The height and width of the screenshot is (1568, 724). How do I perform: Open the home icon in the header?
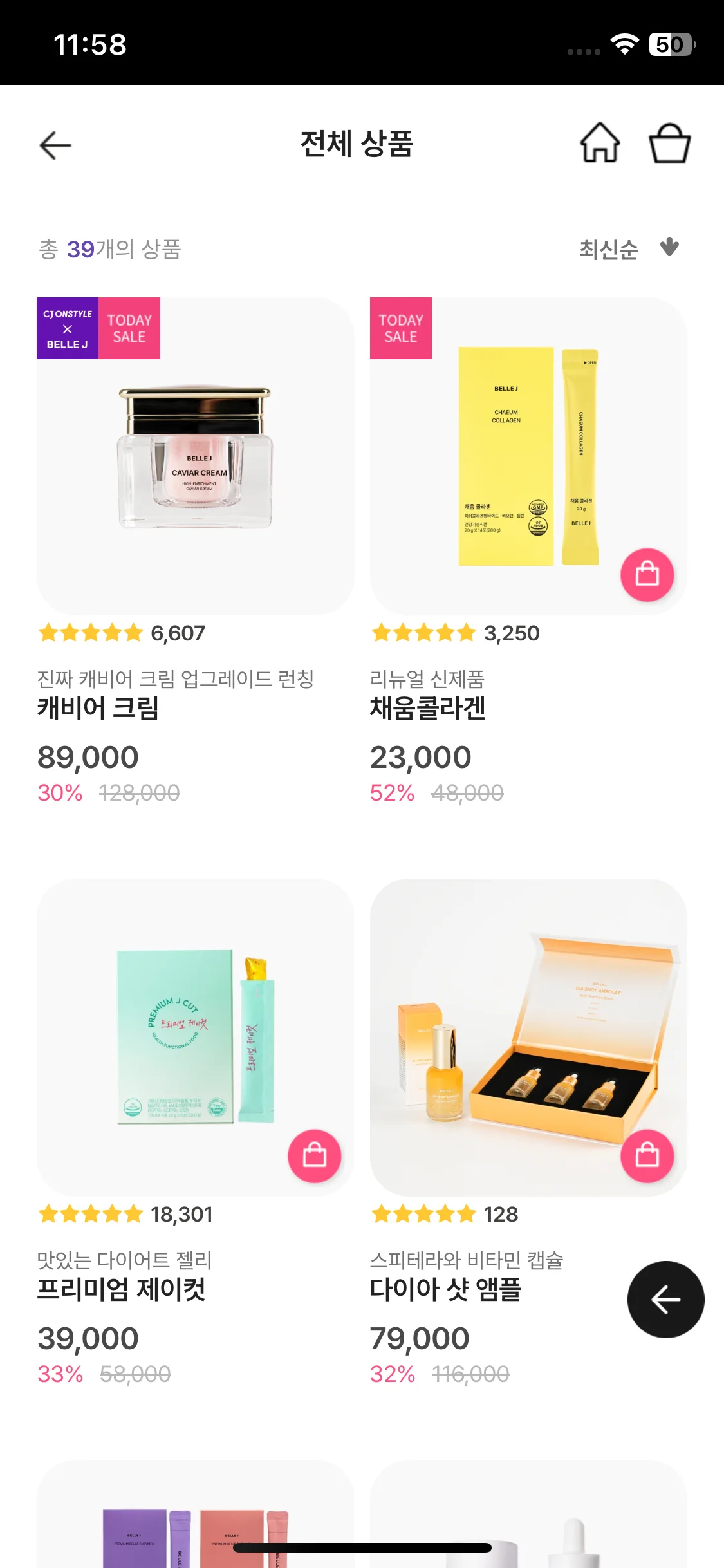click(600, 143)
